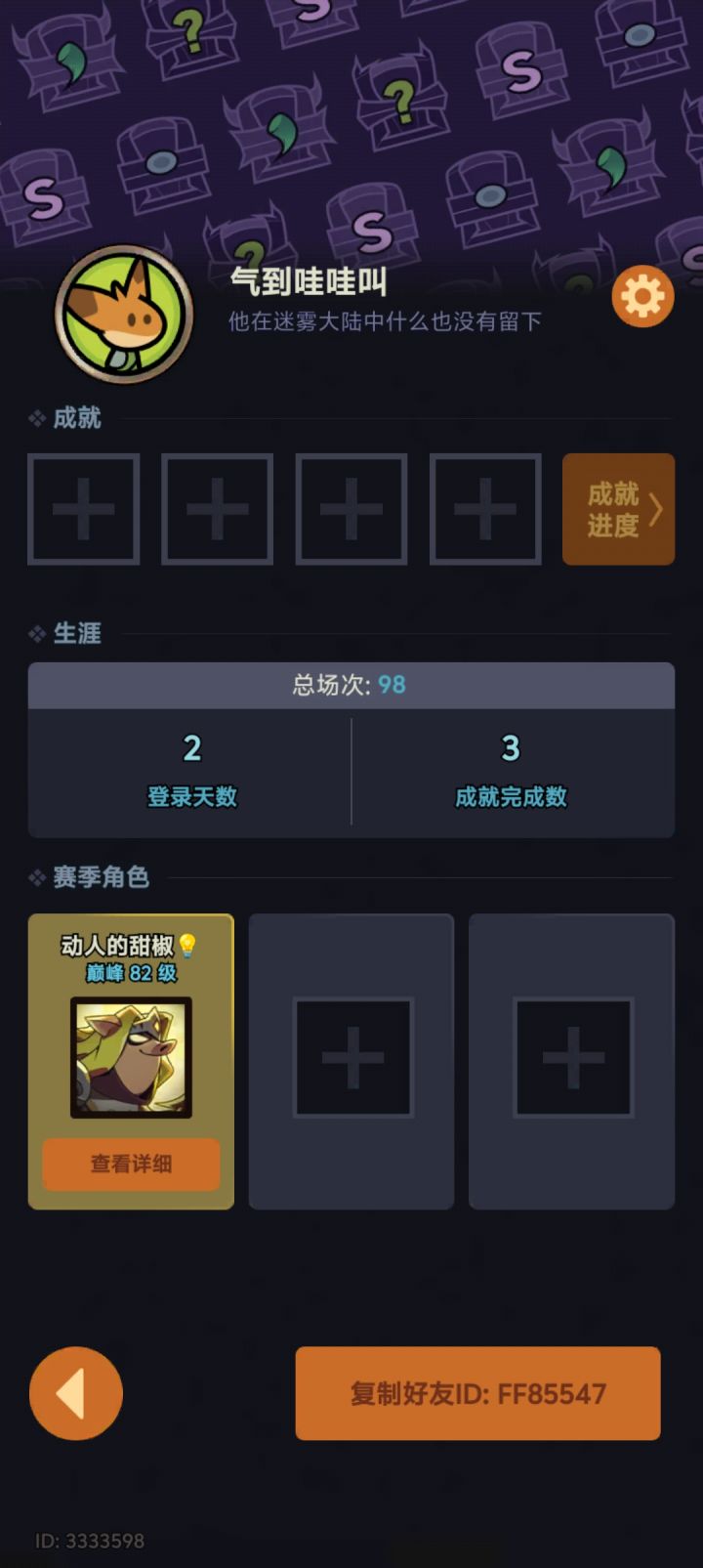This screenshot has width=703, height=1568.
Task: Click the 成就 section diamond icon
Action: click(35, 416)
